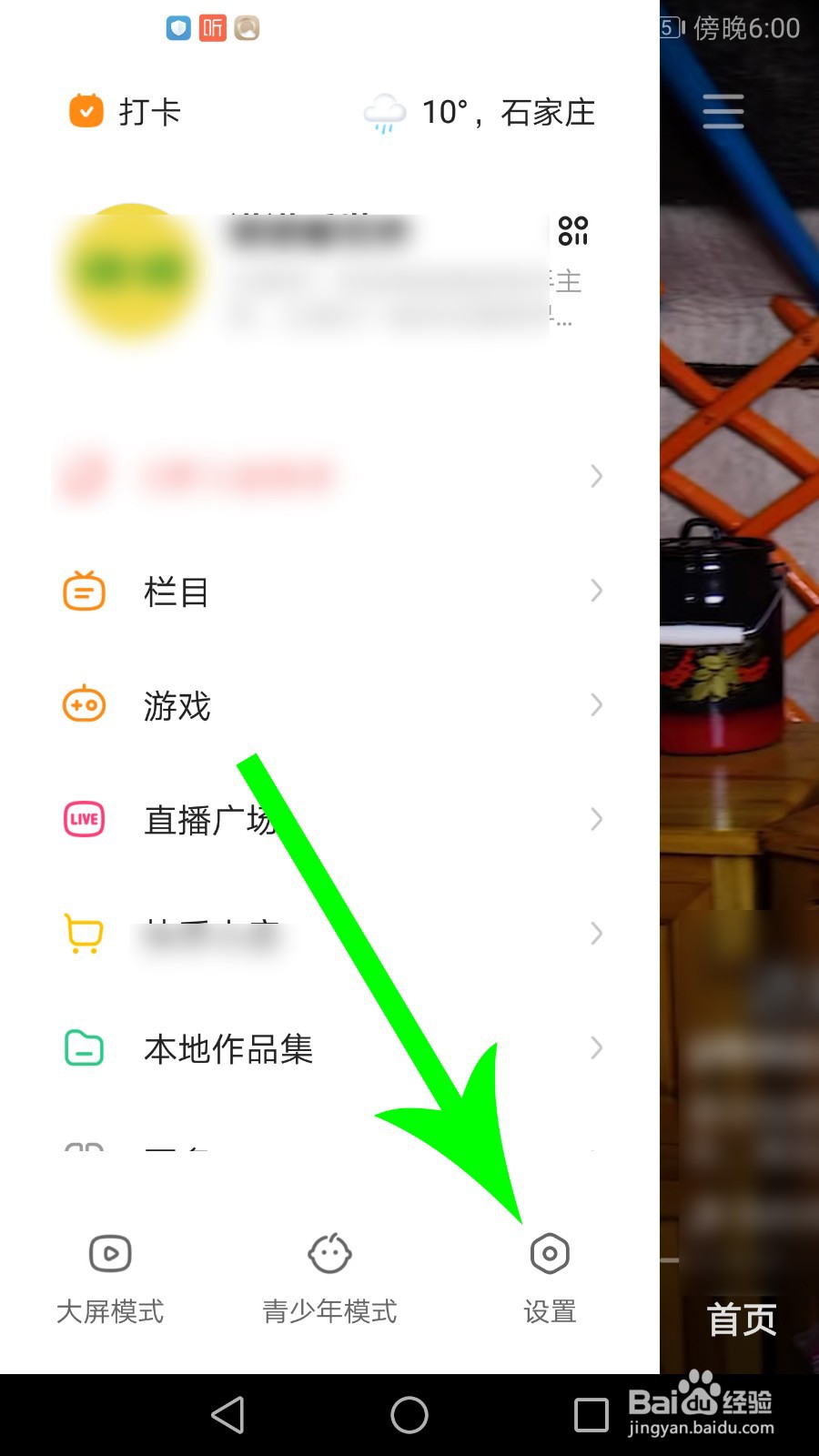819x1456 pixels.
Task: Open the QR code scanner icon
Action: (x=573, y=231)
